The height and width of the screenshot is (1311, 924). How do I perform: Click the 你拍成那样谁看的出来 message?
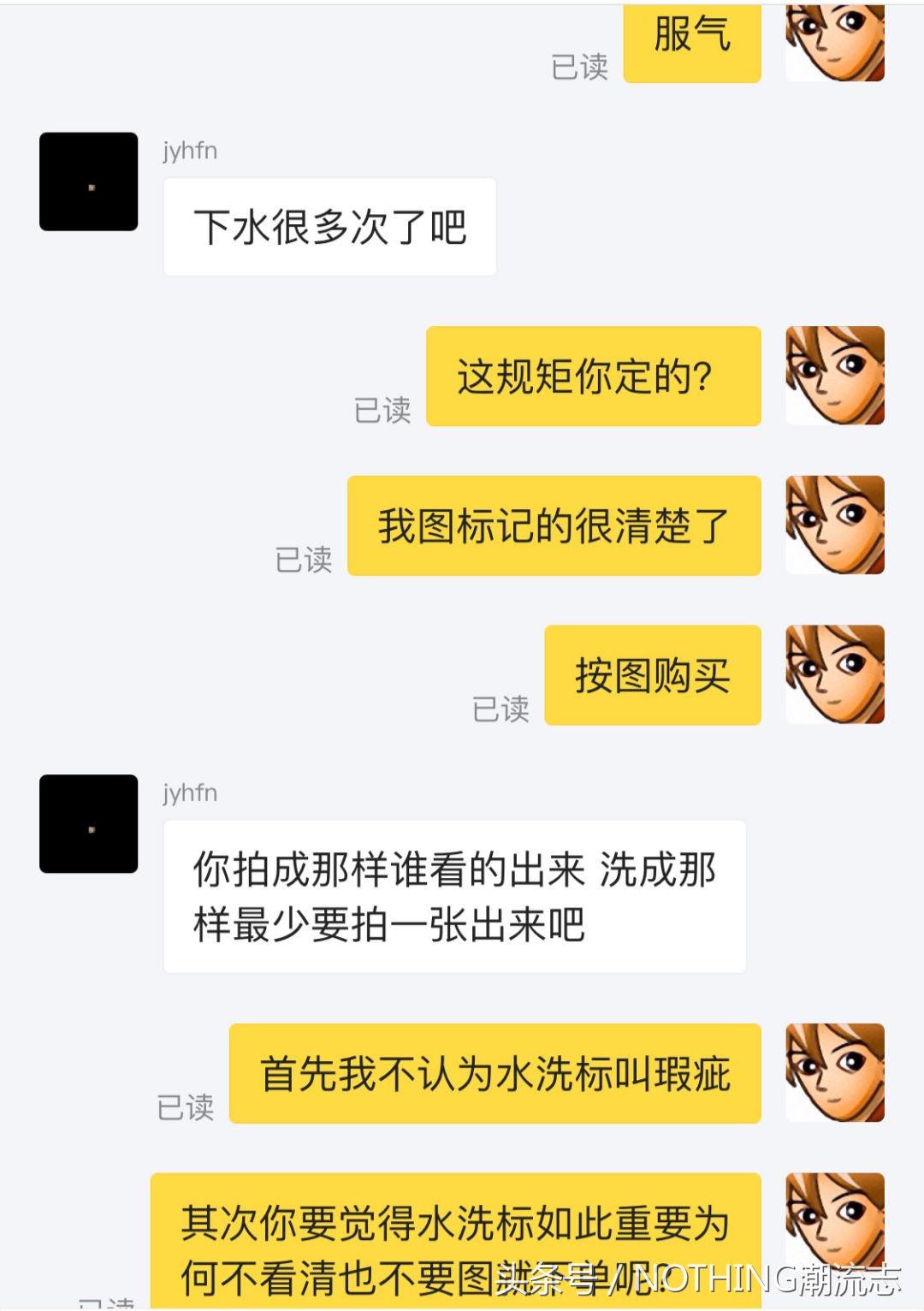click(453, 899)
